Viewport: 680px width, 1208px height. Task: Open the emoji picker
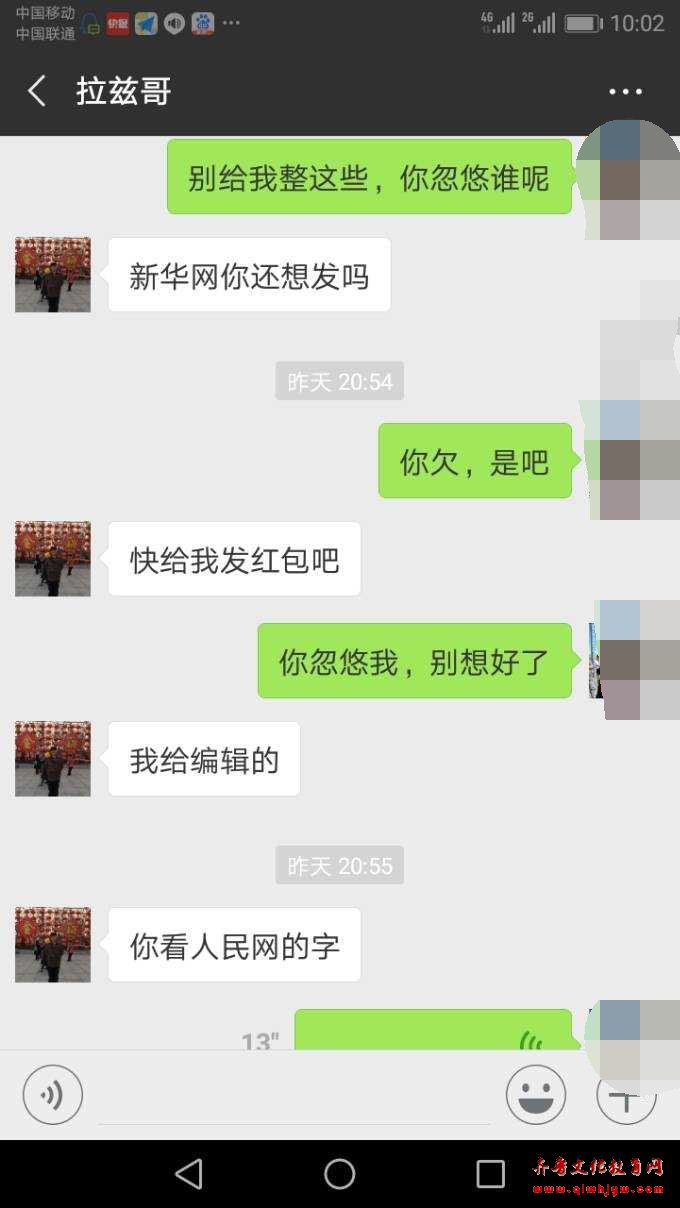[x=535, y=1095]
